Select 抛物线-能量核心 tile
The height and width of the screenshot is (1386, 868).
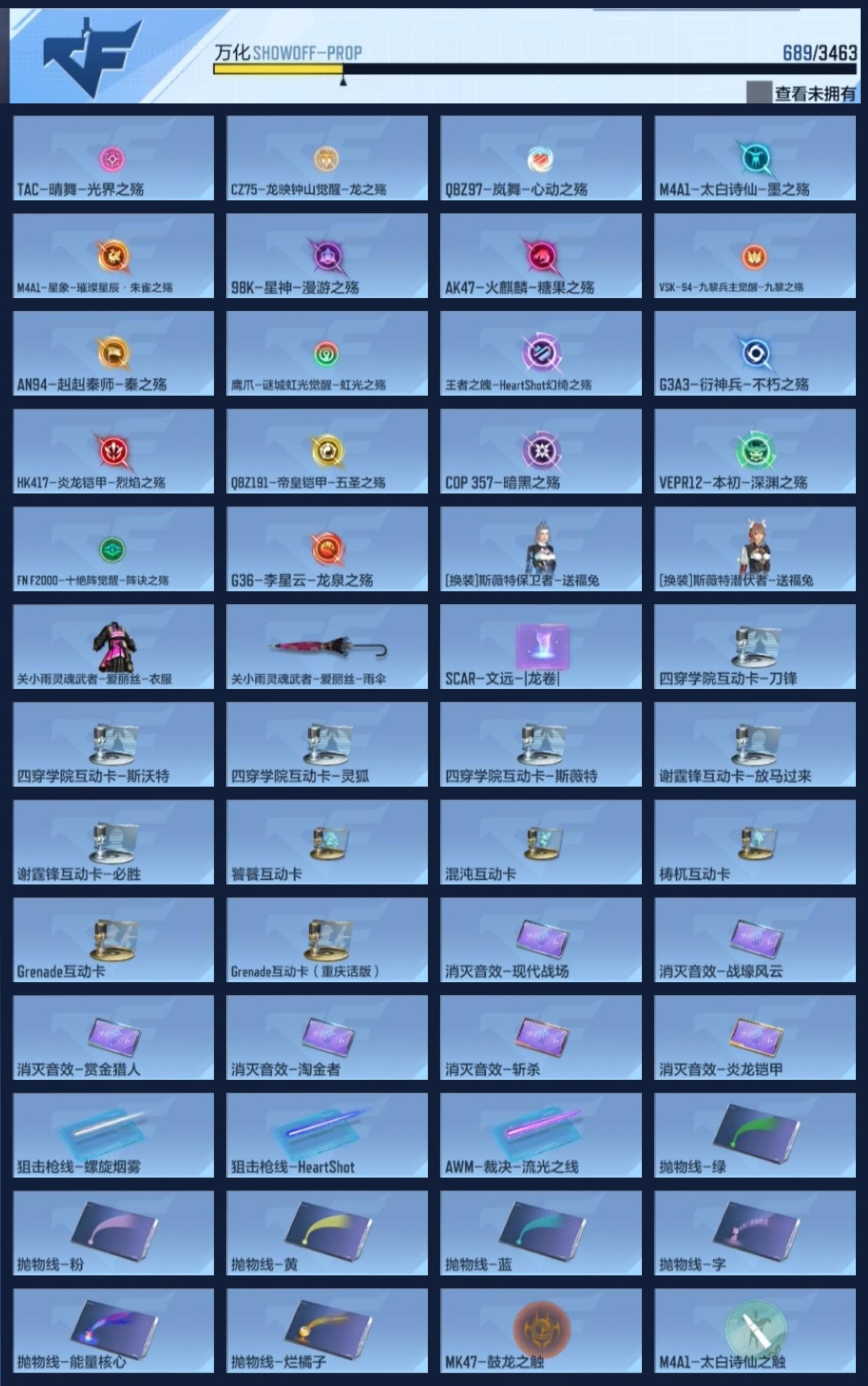113,1331
